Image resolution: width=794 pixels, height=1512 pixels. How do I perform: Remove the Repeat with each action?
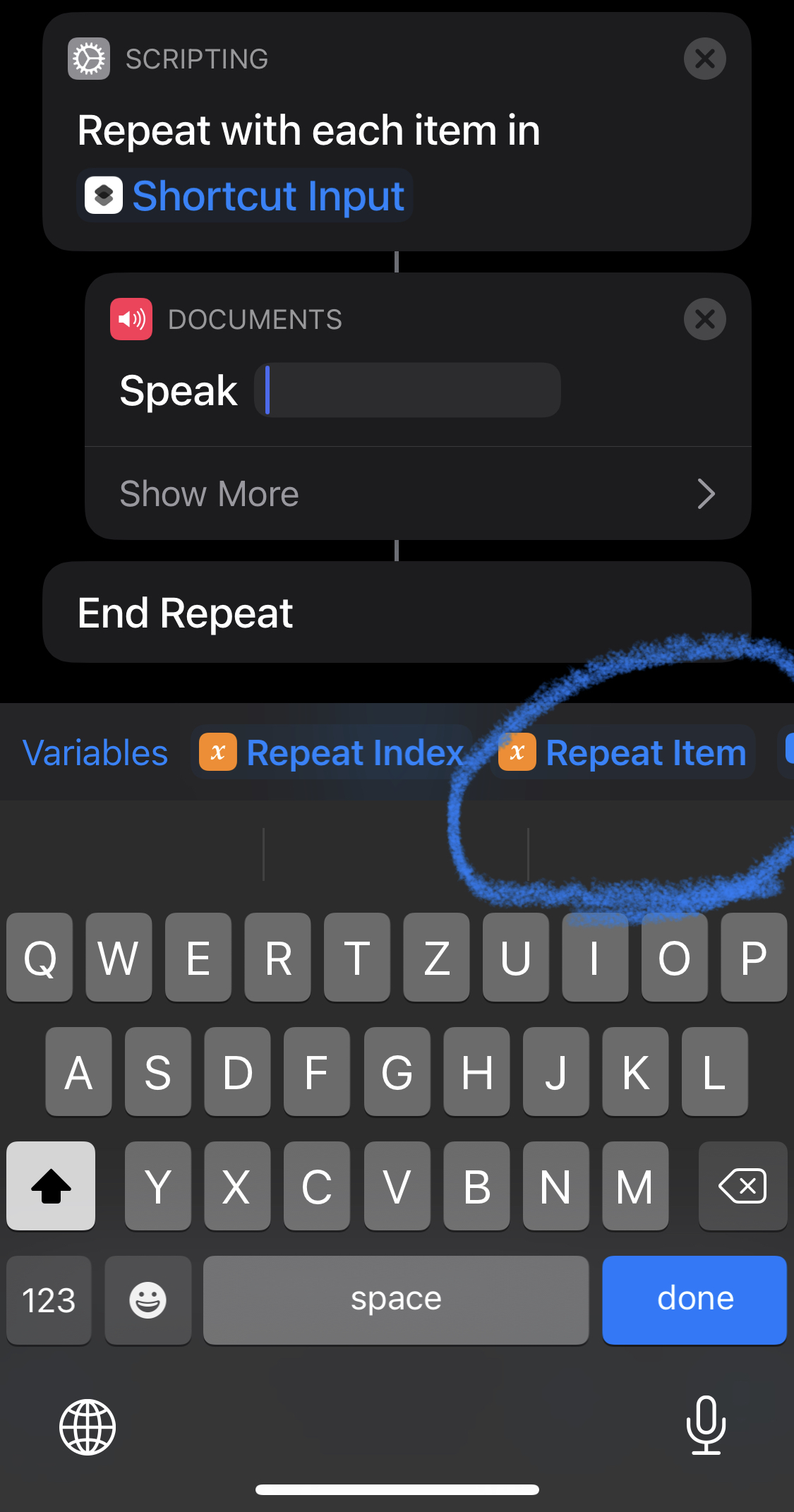point(704,59)
